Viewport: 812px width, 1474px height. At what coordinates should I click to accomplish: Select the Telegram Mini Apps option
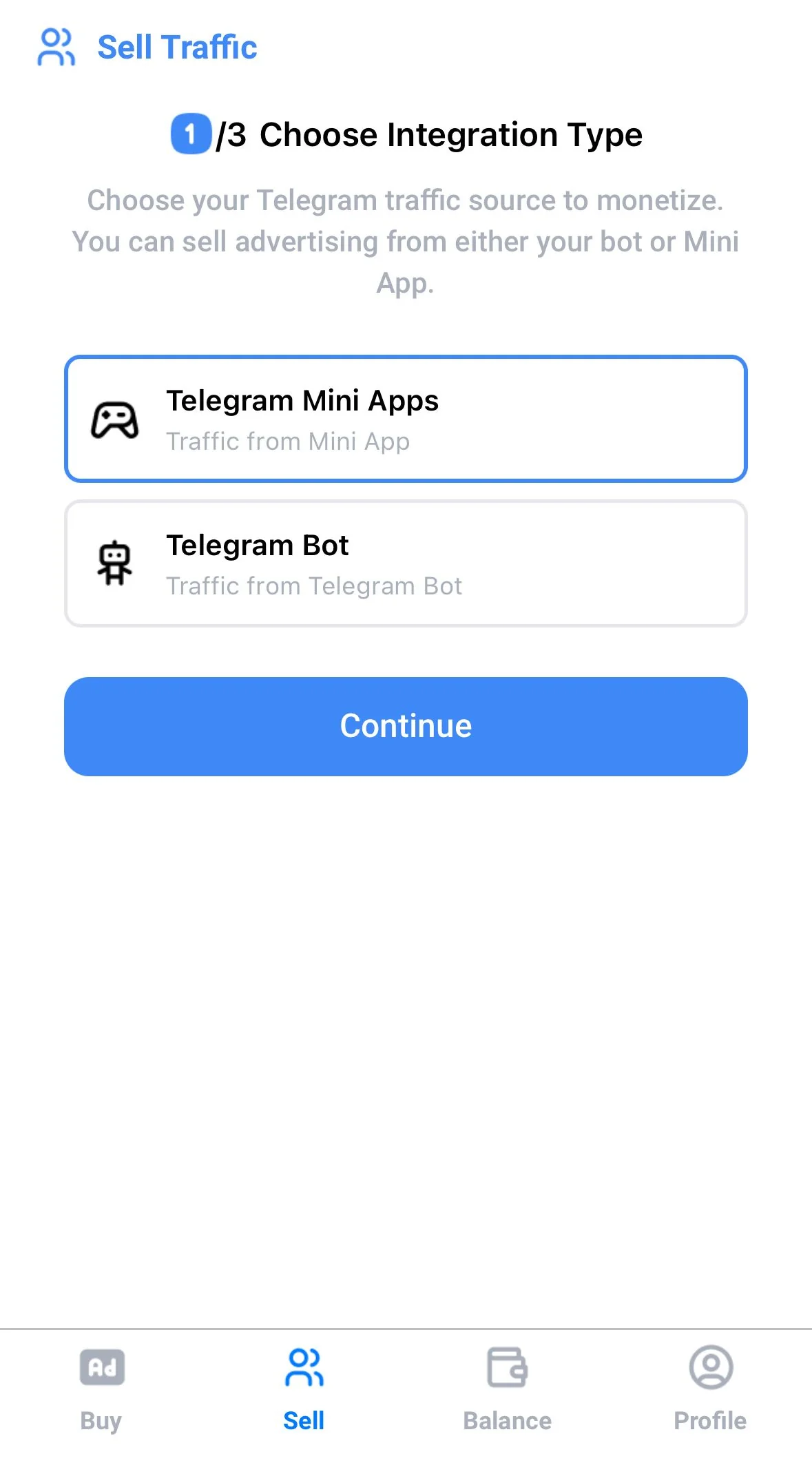coord(406,419)
